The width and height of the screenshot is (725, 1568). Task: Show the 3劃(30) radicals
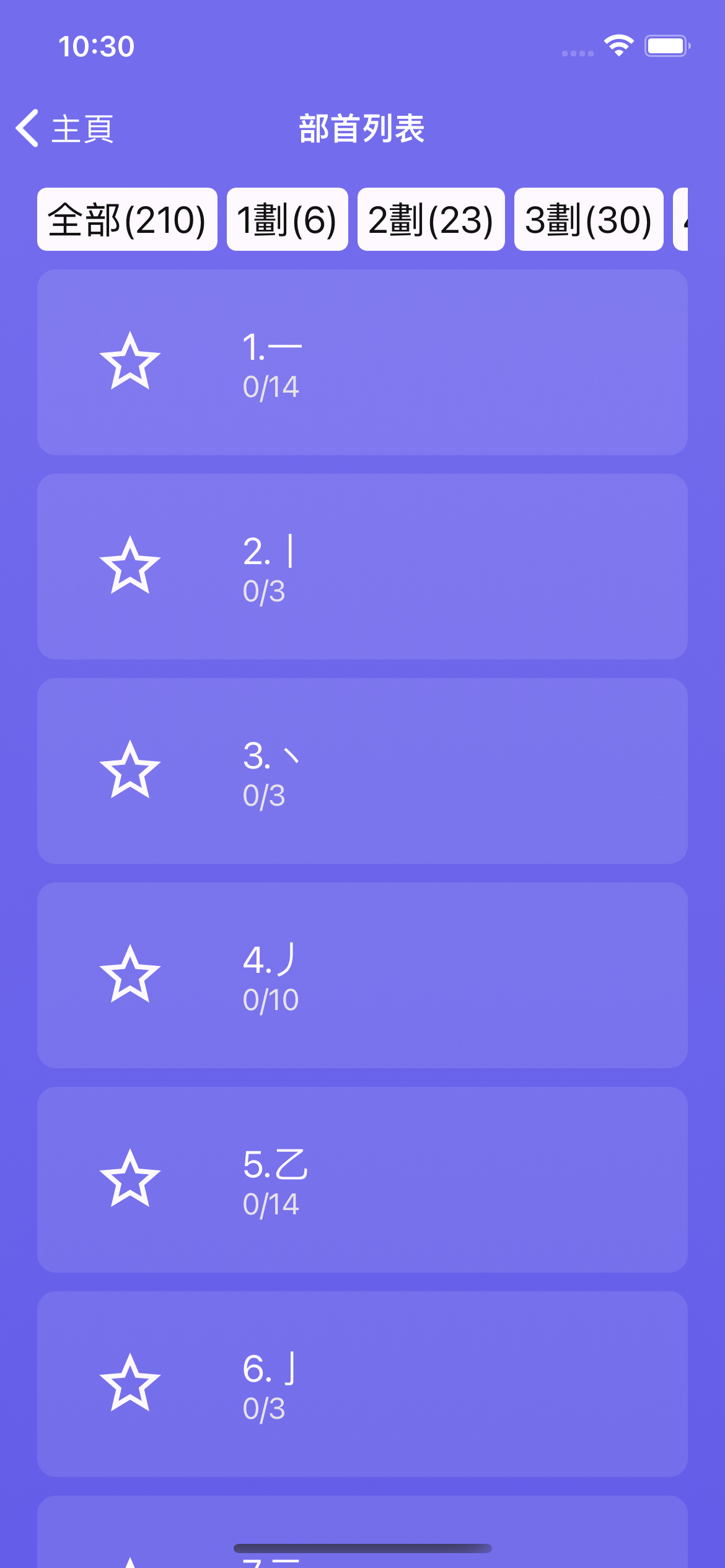pos(588,220)
